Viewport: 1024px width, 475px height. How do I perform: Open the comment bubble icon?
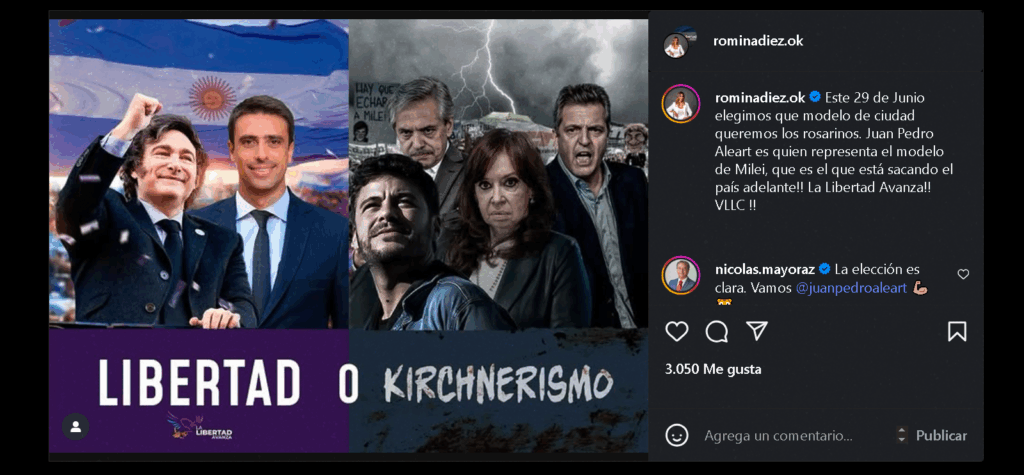pyautogui.click(x=717, y=331)
